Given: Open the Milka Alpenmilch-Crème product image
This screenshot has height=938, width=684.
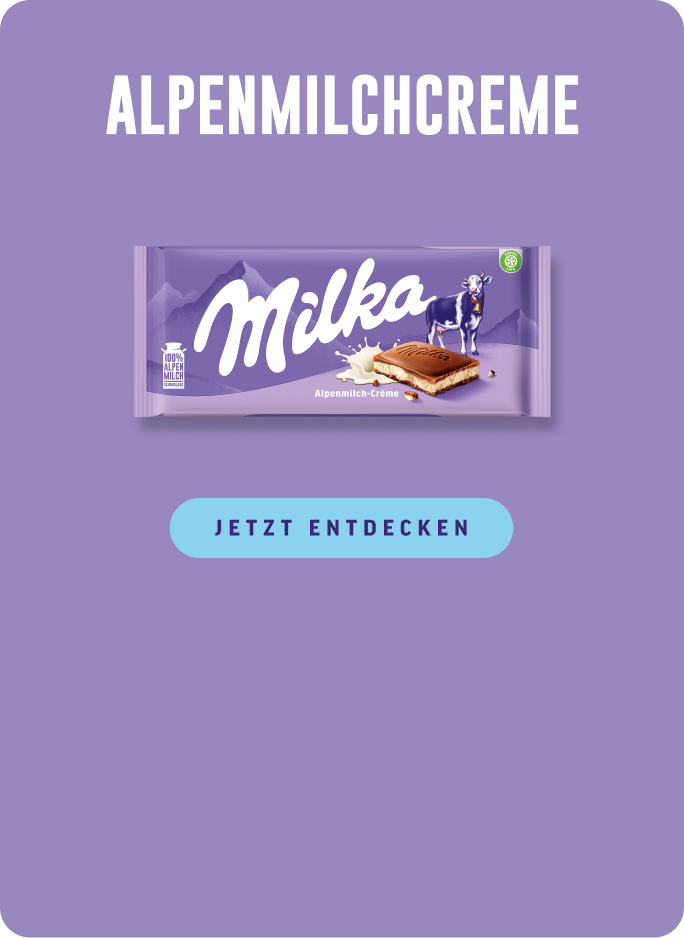Looking at the screenshot, I should click(x=342, y=331).
